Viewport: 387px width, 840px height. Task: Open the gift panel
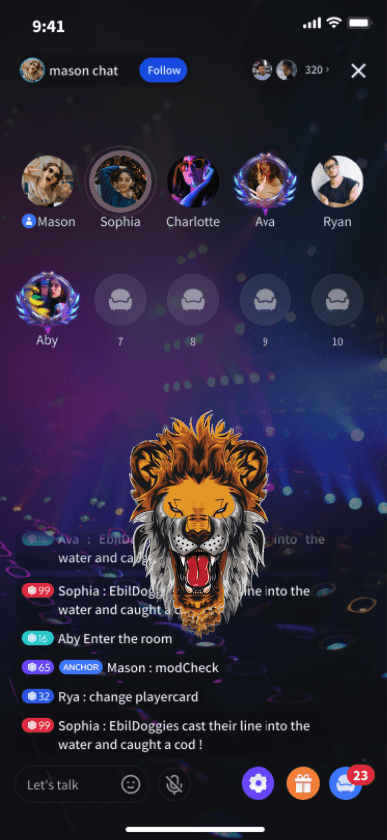[x=303, y=783]
